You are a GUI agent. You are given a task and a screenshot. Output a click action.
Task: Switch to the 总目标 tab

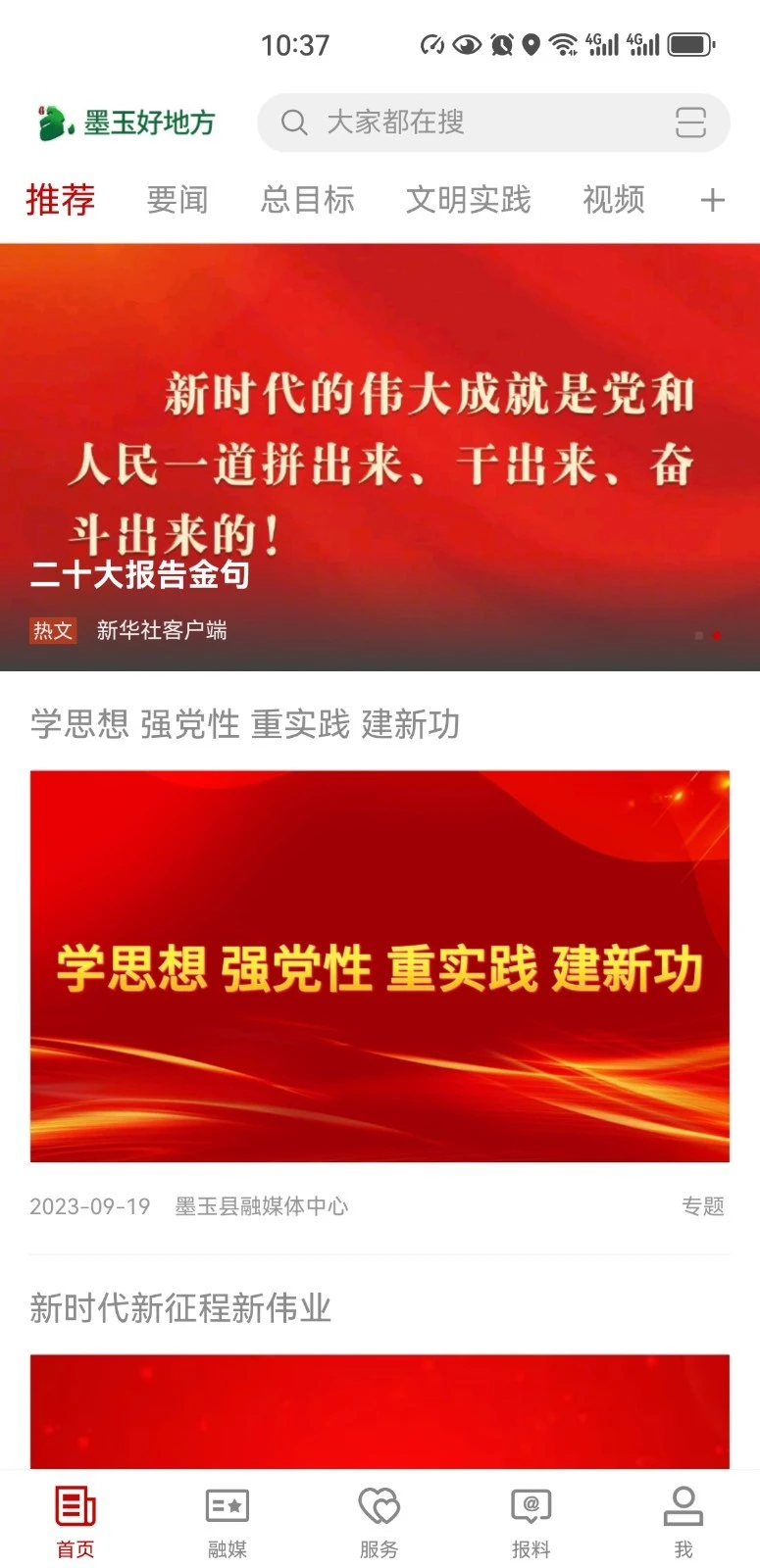pos(308,200)
